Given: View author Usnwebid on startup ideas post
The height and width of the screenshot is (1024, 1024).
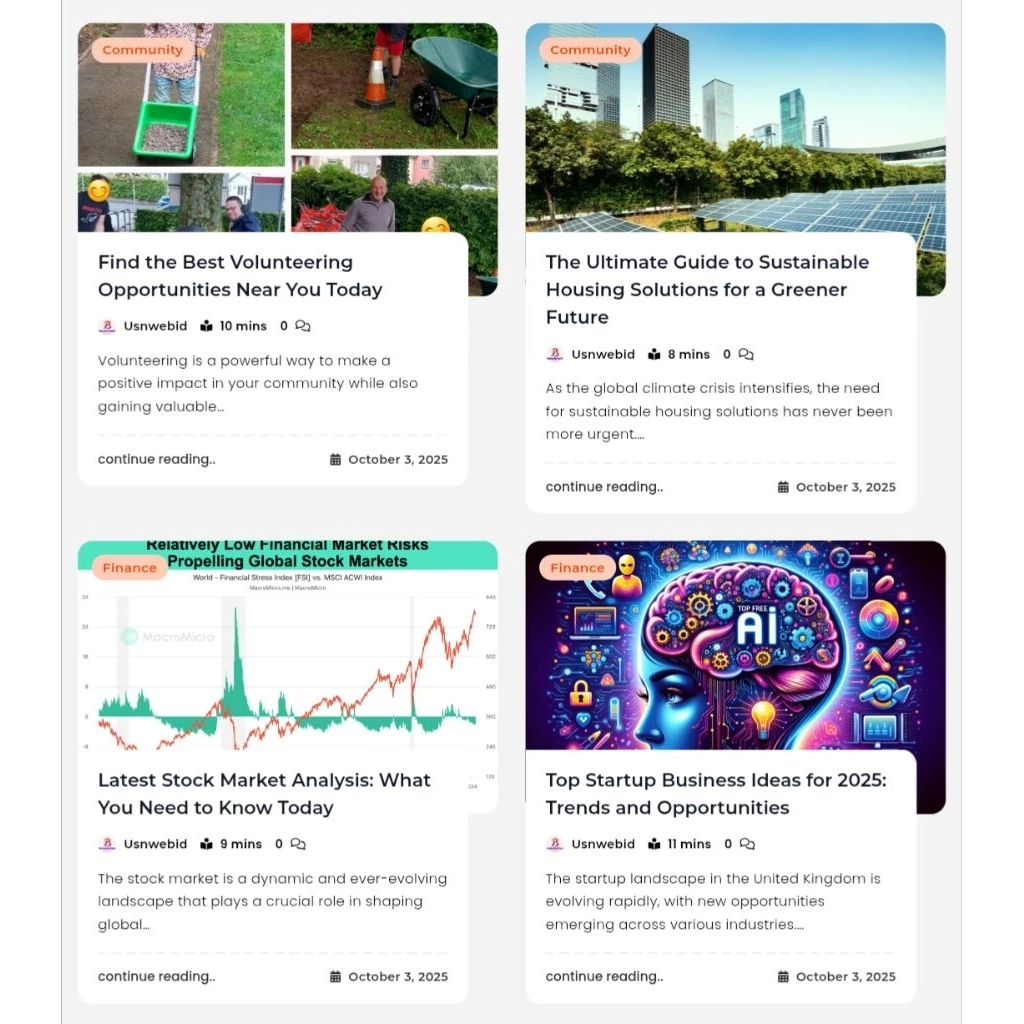Looking at the screenshot, I should pos(602,844).
